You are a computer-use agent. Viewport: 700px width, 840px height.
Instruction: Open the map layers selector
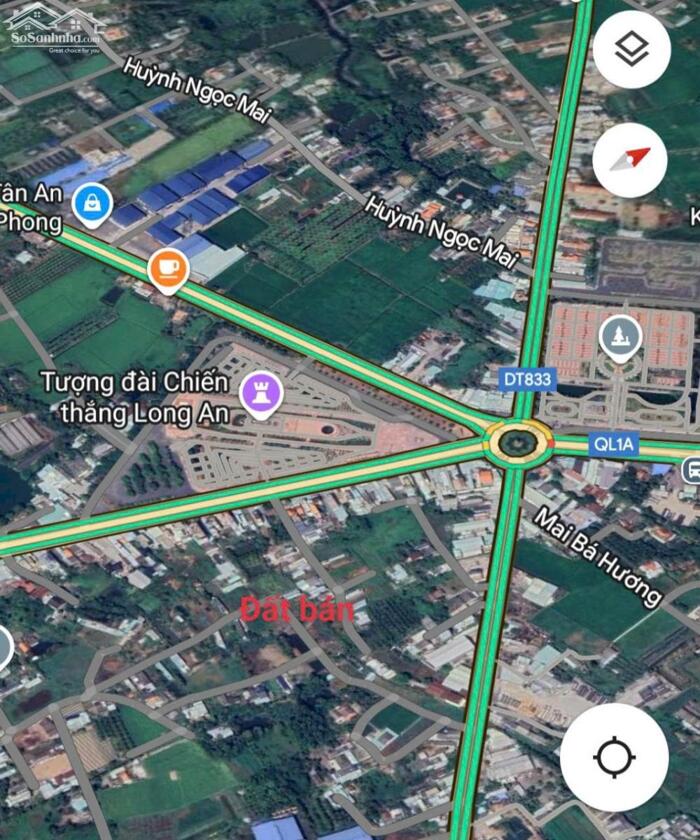click(x=631, y=50)
